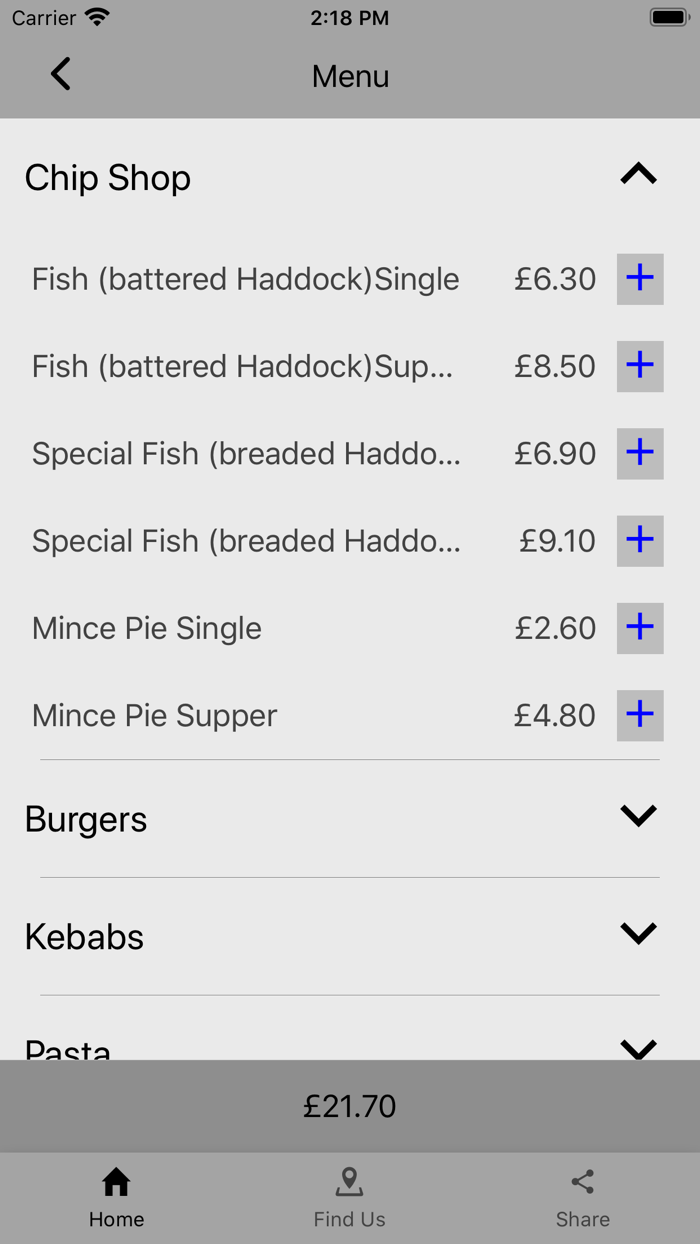Add Fish (battered Haddock) Single for £6.30
The image size is (700, 1244).
coord(640,279)
